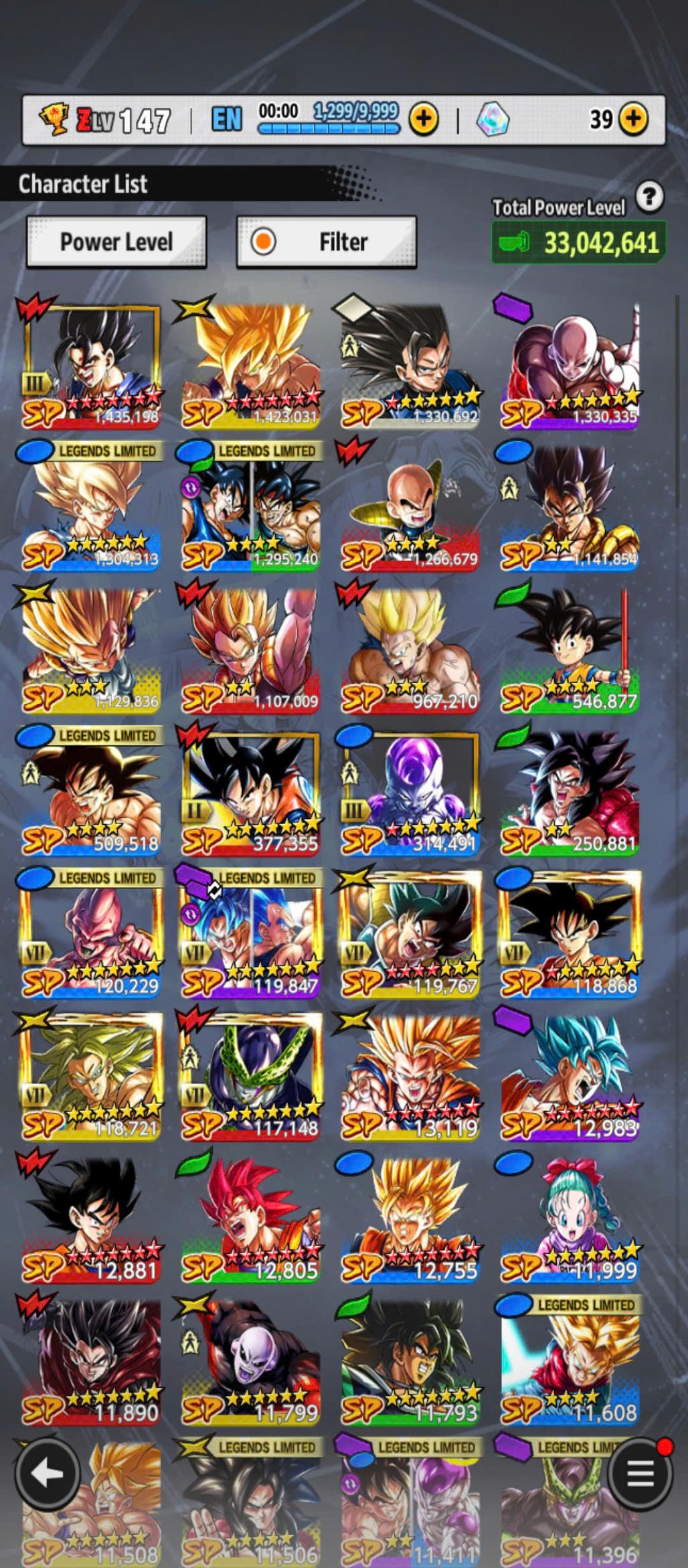Go back with the arrow button
The image size is (688, 1568).
pos(48,1474)
